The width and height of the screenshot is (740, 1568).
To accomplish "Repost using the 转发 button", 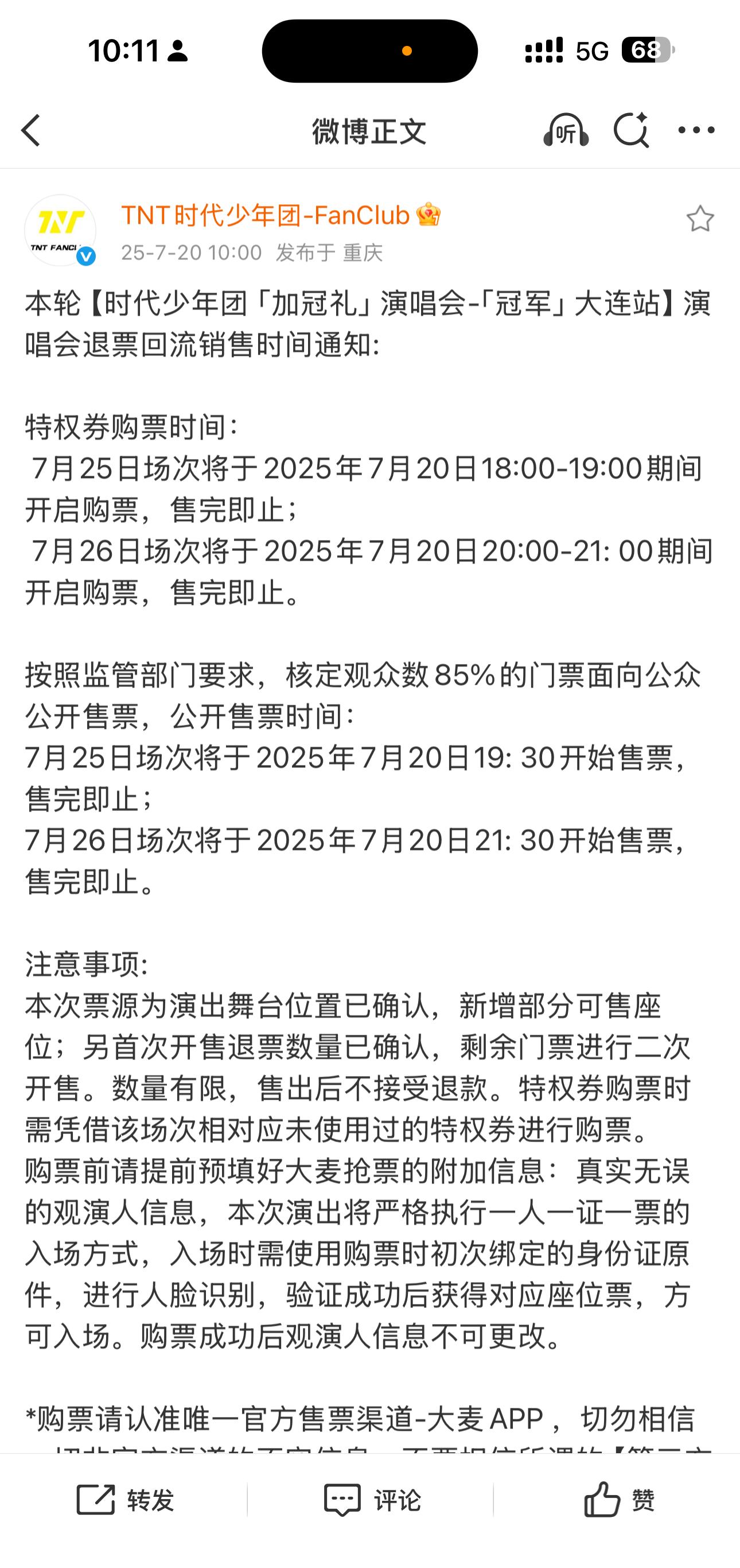I will tap(124, 1500).
